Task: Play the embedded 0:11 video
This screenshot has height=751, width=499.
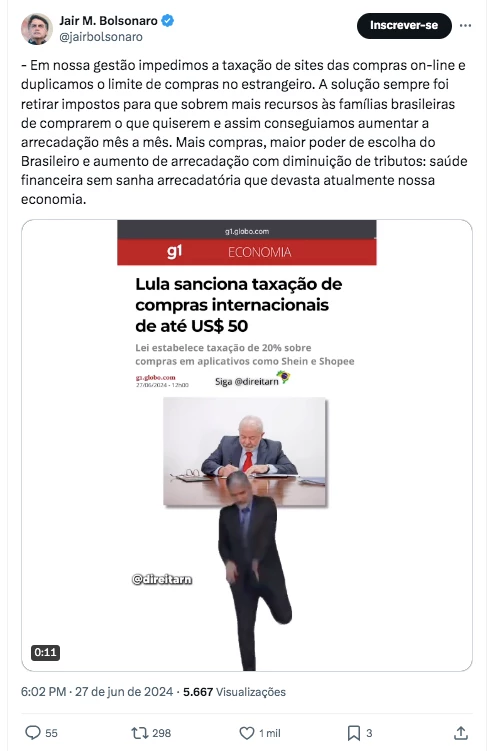Action: [247, 445]
